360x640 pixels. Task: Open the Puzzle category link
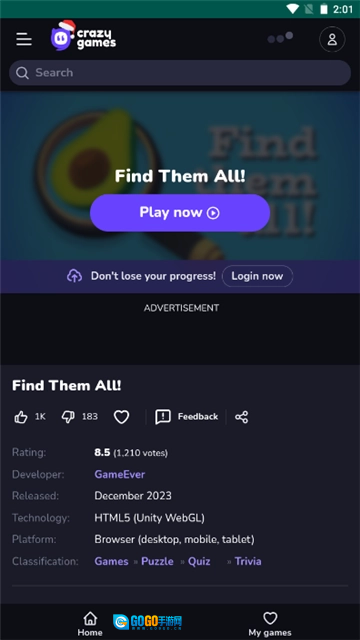coord(157,561)
